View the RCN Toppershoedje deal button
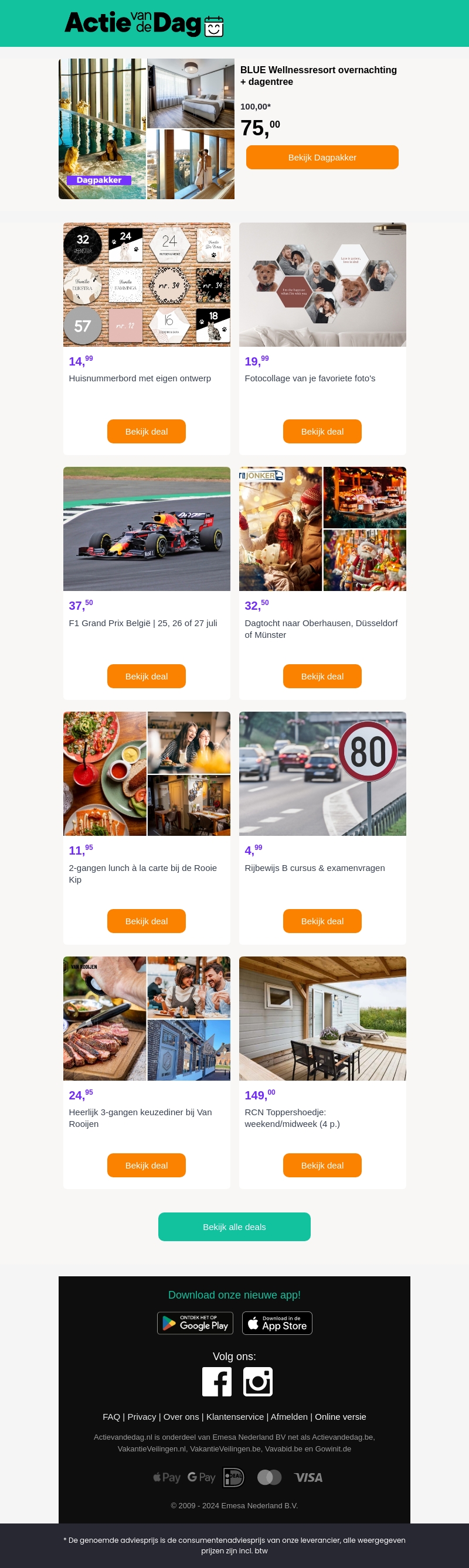 click(322, 1165)
